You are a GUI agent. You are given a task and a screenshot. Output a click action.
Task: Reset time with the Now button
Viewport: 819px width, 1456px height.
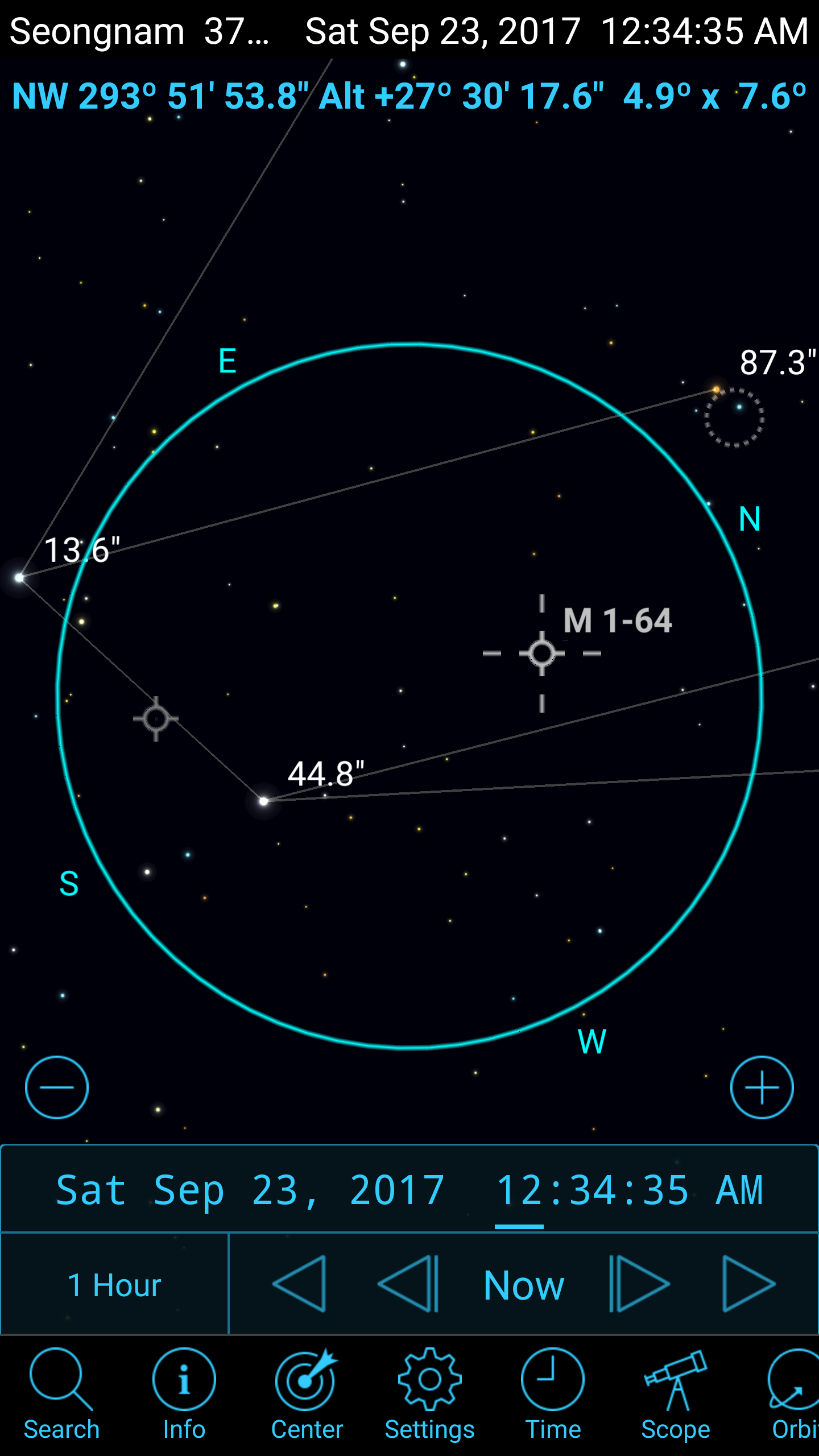point(523,1285)
